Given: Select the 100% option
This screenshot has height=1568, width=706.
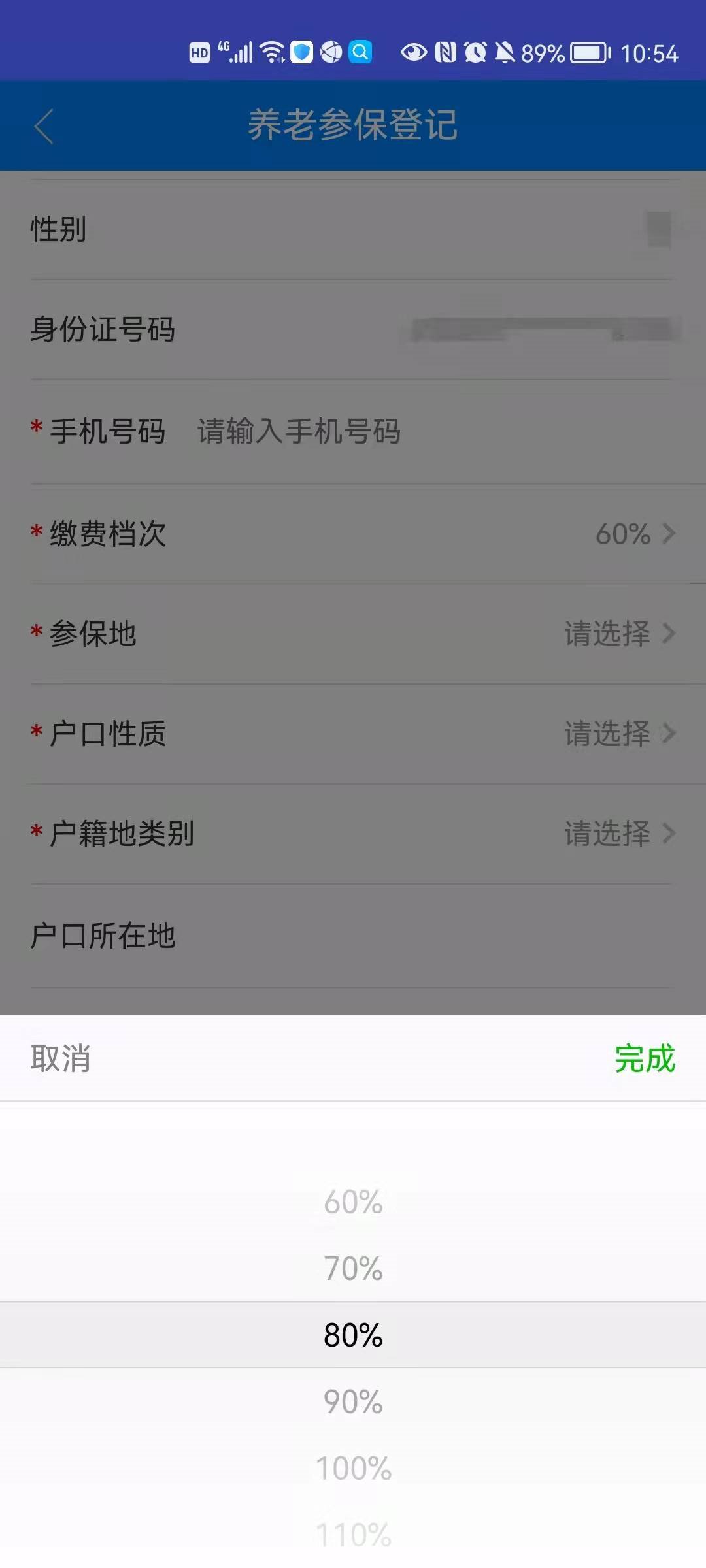Looking at the screenshot, I should [x=353, y=1469].
